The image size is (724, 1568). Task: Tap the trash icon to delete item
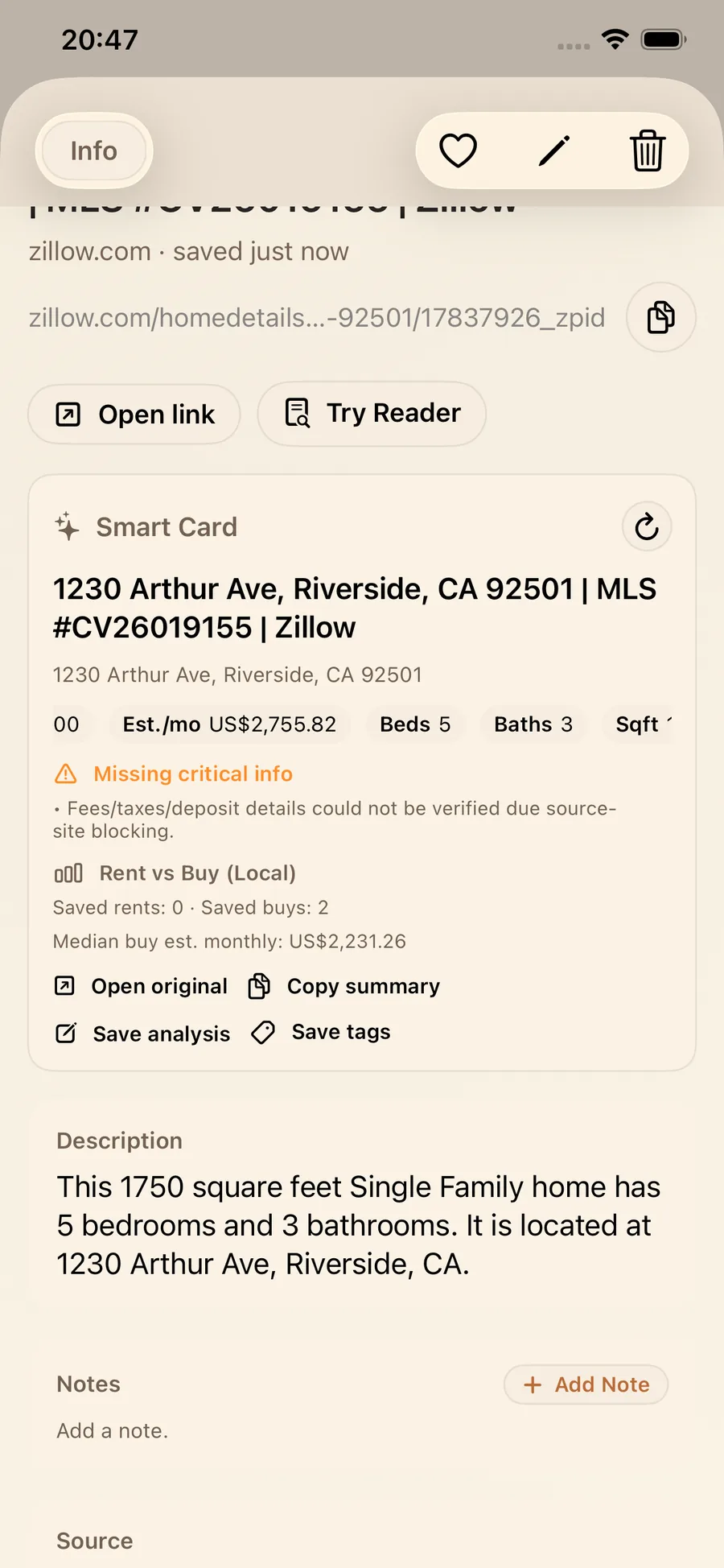click(648, 151)
